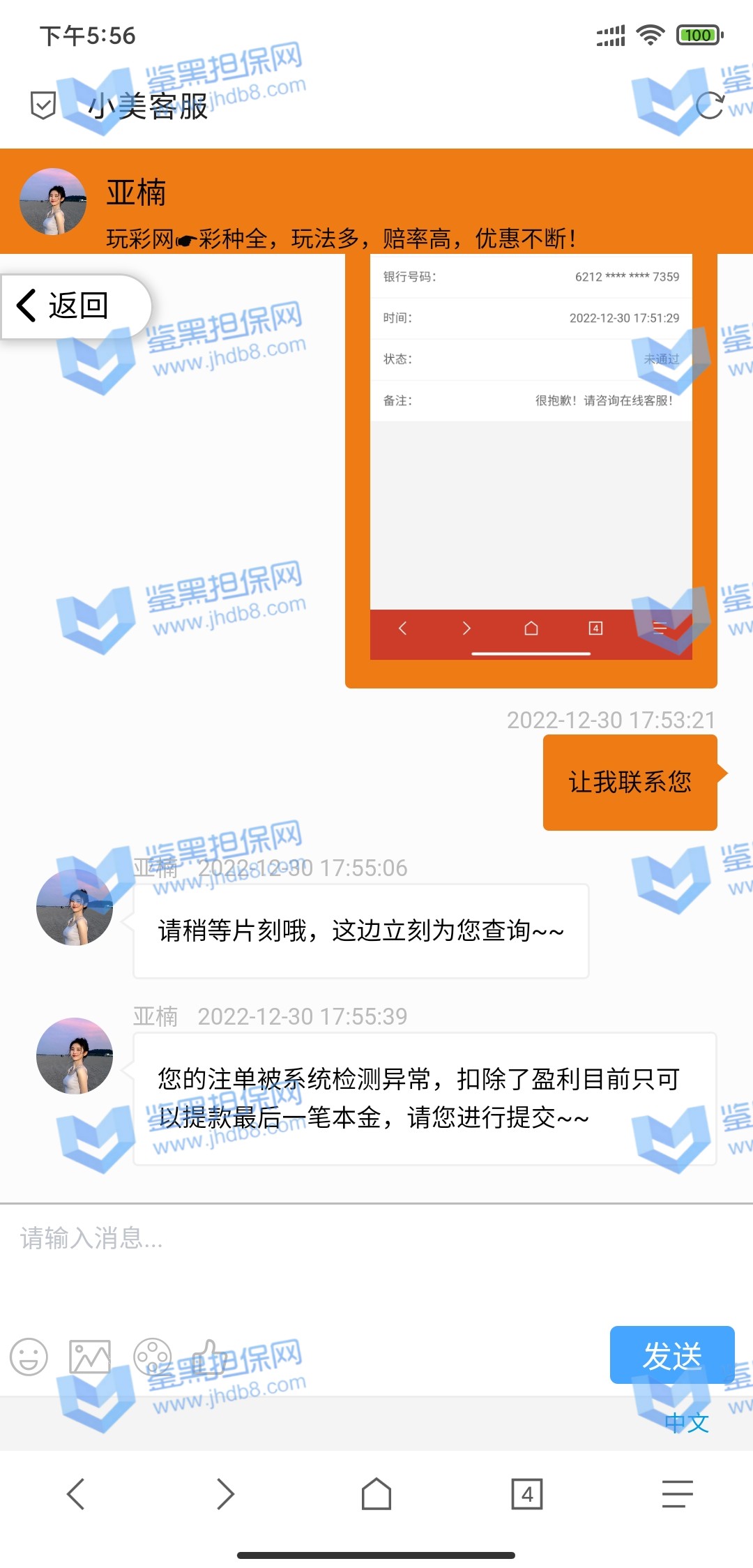Tap 亚楠's avatar in the orange header
Screen dimensions: 753x1568
coord(53,202)
